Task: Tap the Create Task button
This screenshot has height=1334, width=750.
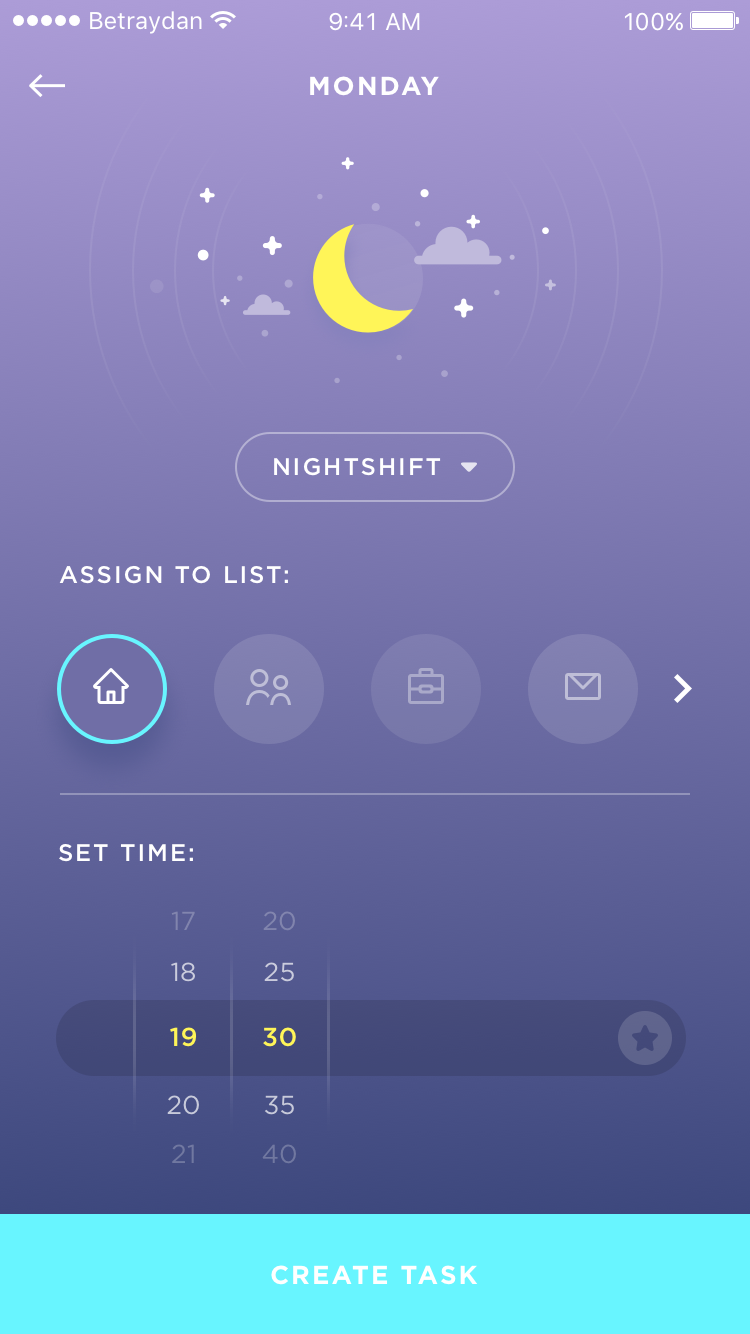Action: click(x=375, y=1274)
